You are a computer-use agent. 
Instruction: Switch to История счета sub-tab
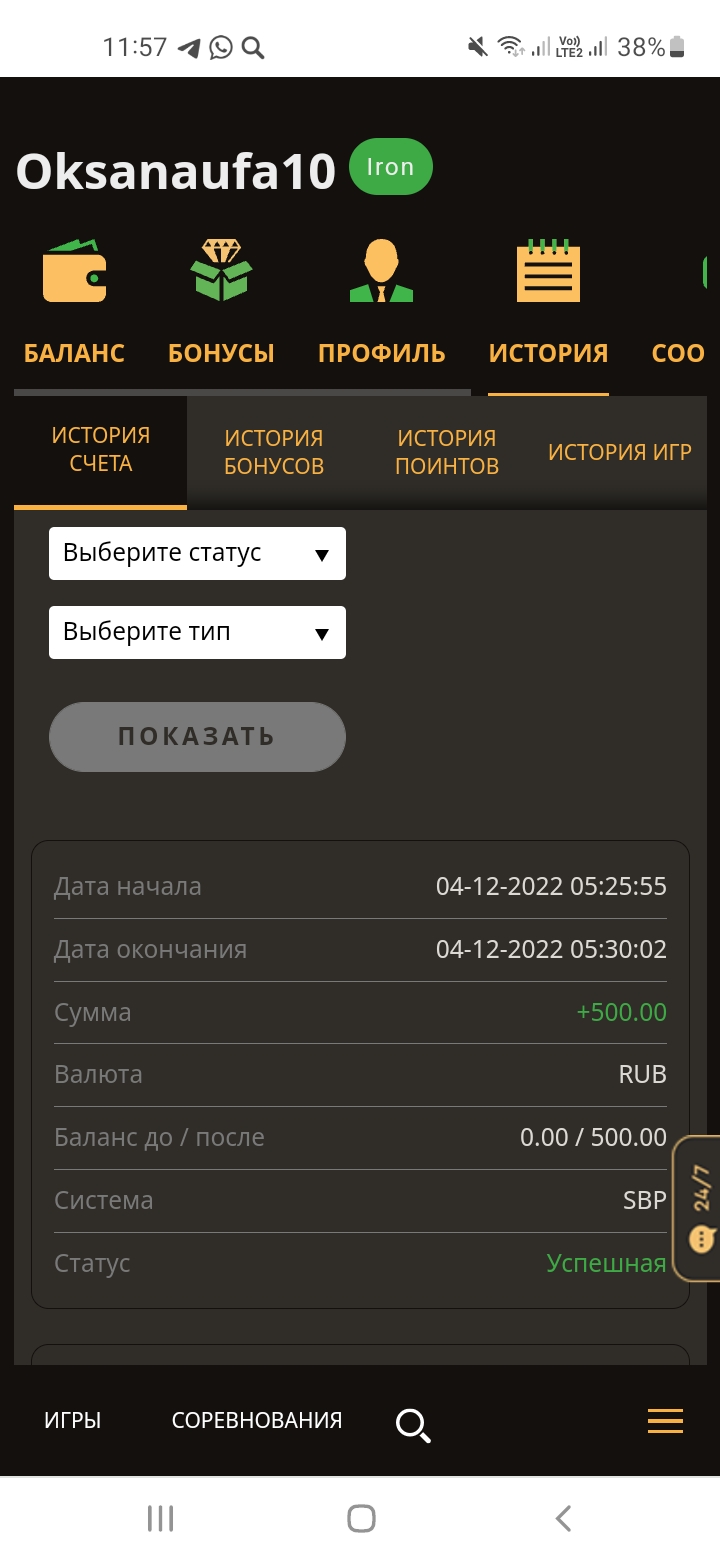(x=100, y=450)
